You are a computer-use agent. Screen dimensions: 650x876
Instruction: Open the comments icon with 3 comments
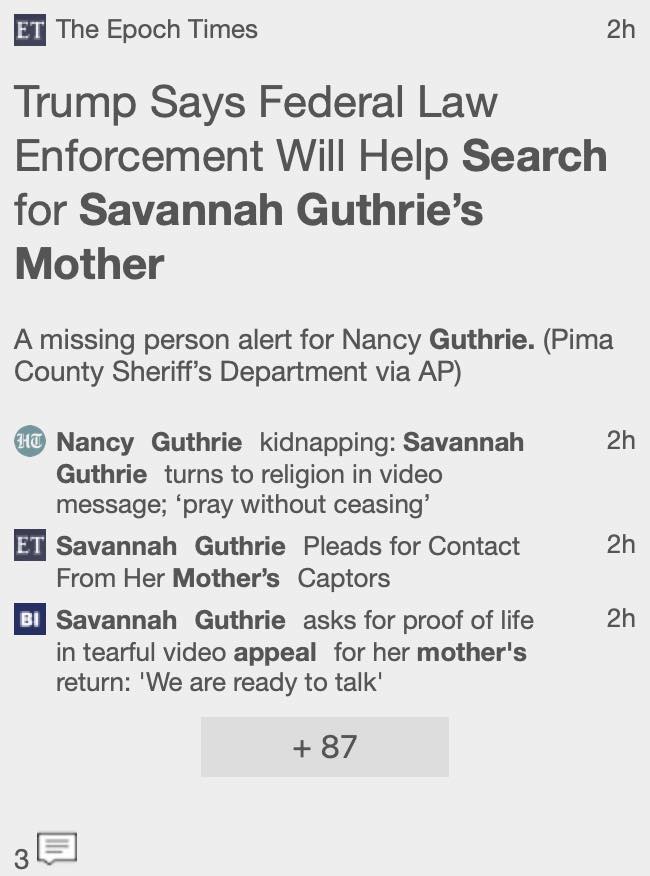[x=56, y=849]
